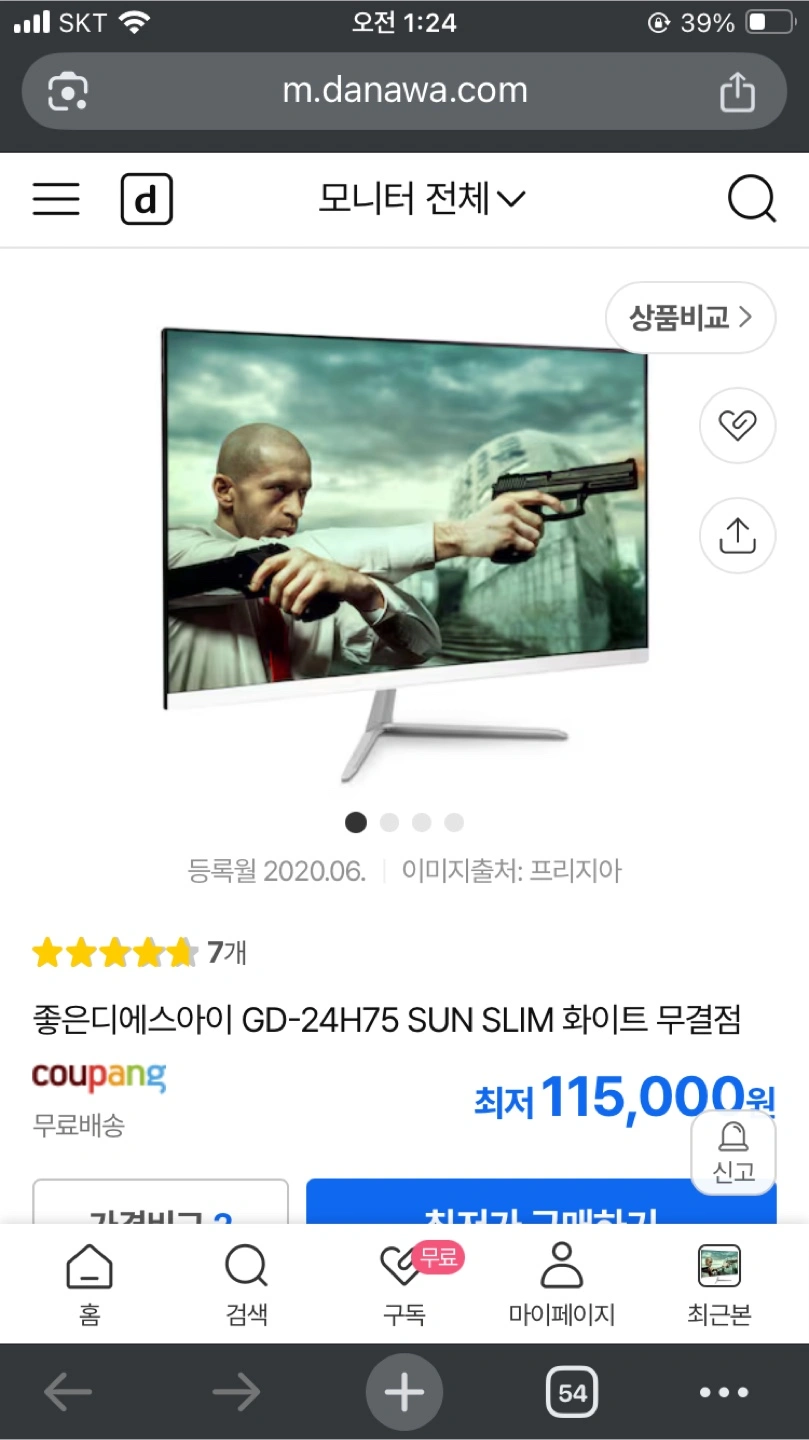This screenshot has height=1440, width=809.
Task: Switch to the 검색 tab
Action: tap(247, 1285)
